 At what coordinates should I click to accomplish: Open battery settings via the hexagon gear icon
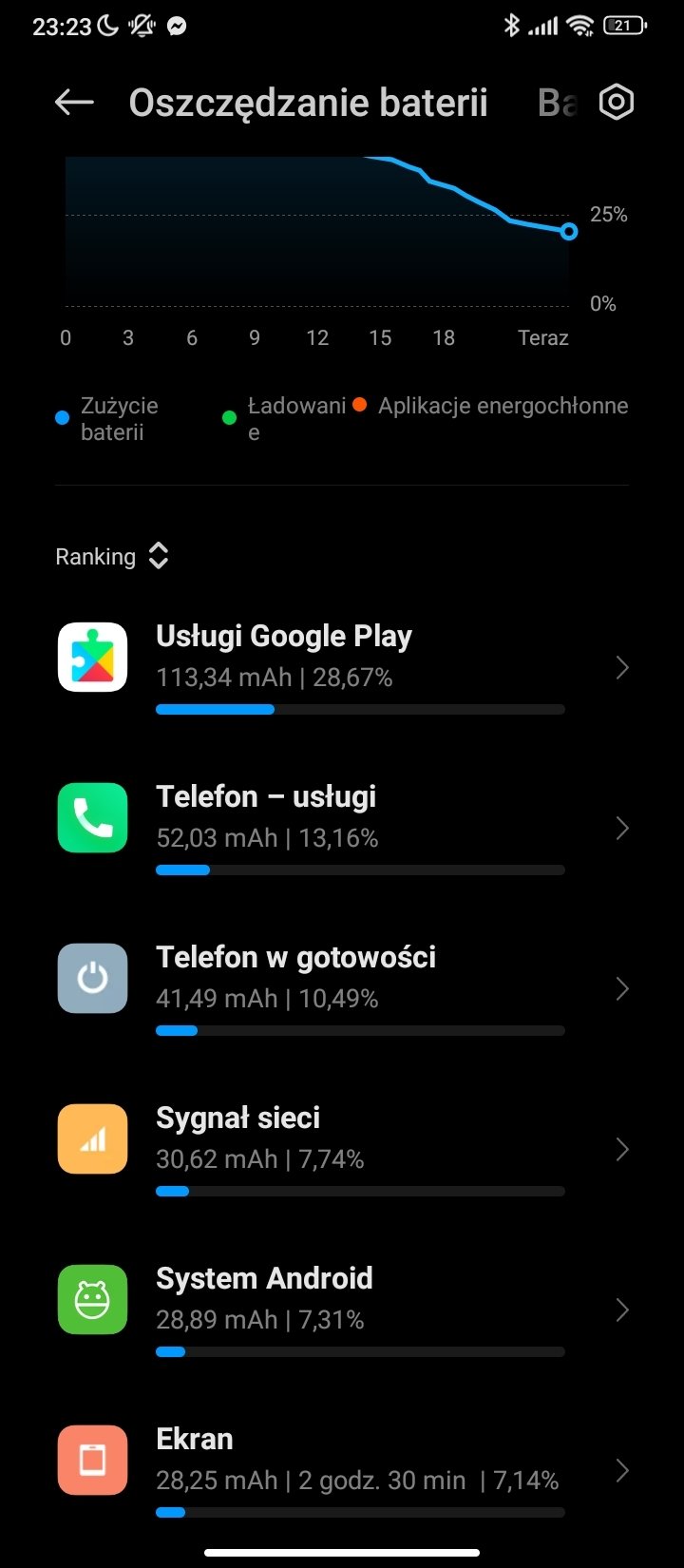[617, 103]
